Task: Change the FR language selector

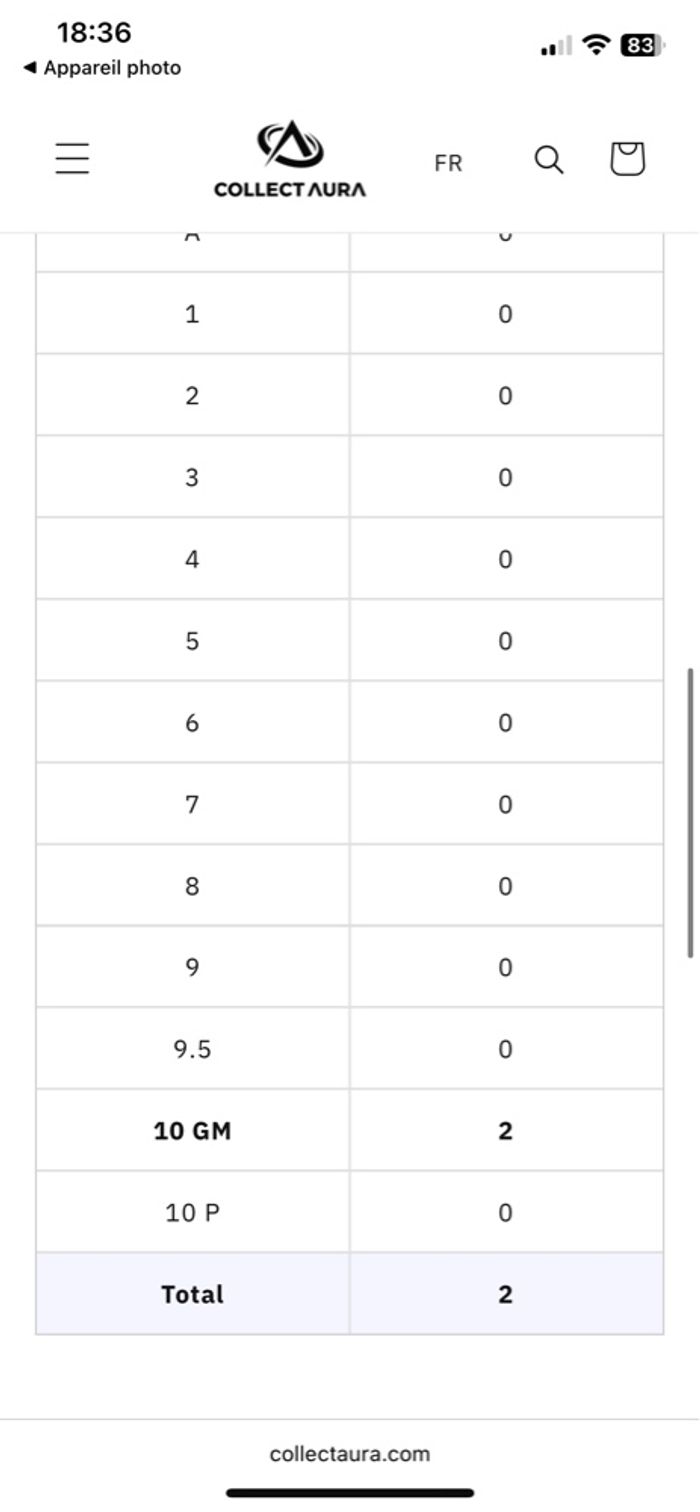Action: tap(448, 163)
